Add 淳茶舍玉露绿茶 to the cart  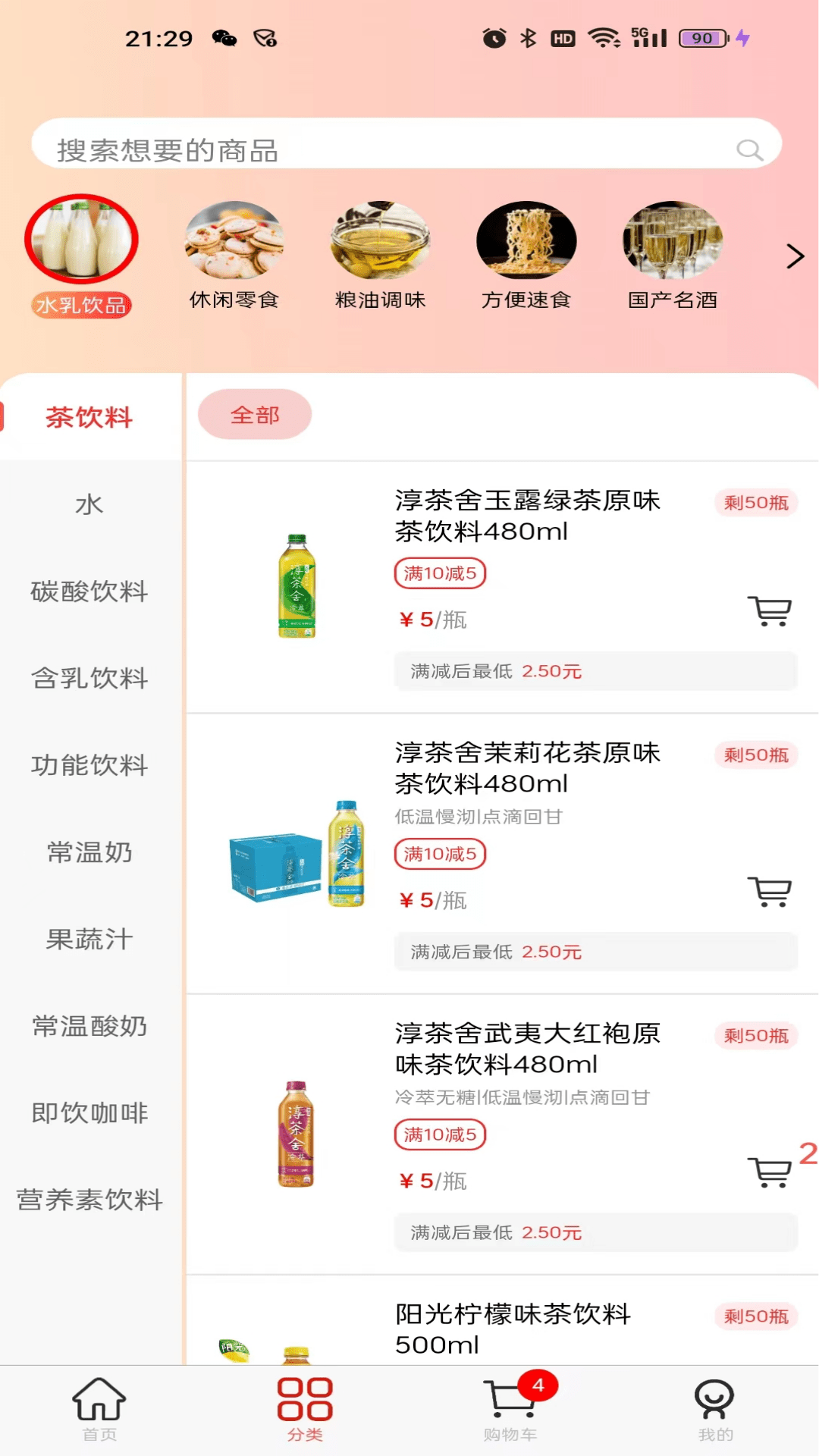[770, 610]
